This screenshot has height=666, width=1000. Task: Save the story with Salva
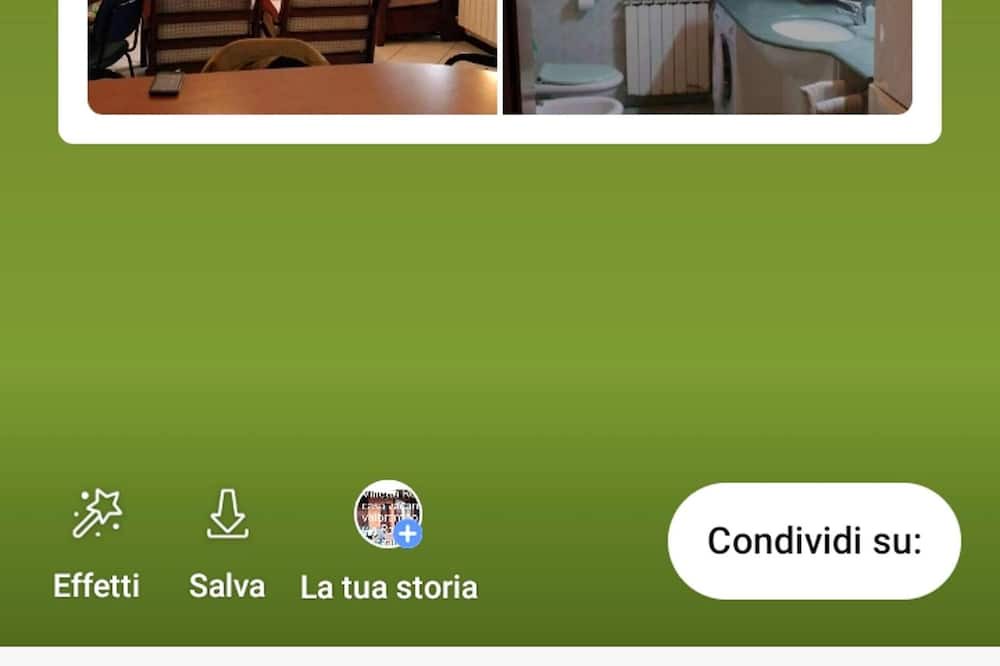(227, 516)
